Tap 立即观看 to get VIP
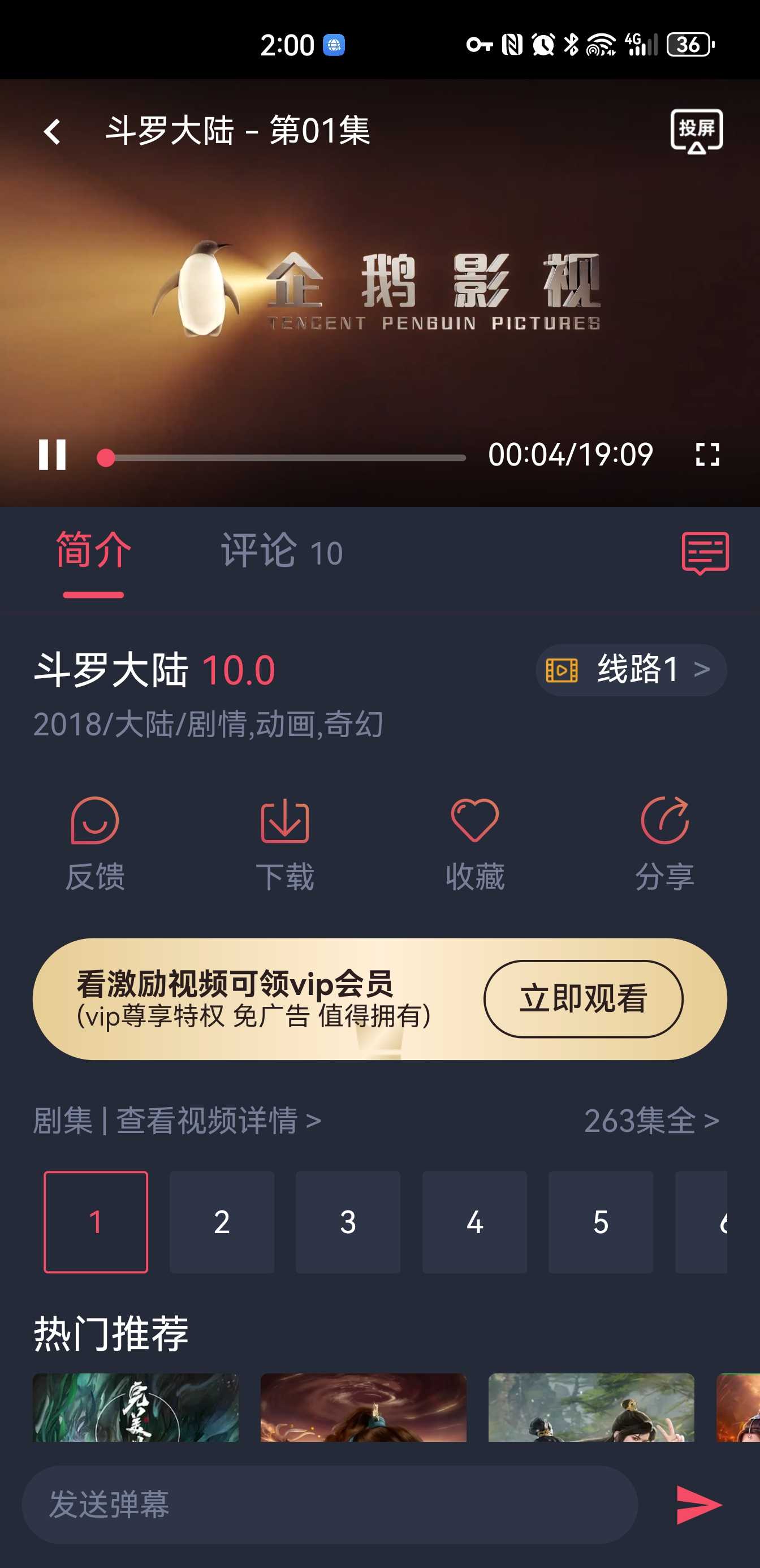760x1568 pixels. 583,999
